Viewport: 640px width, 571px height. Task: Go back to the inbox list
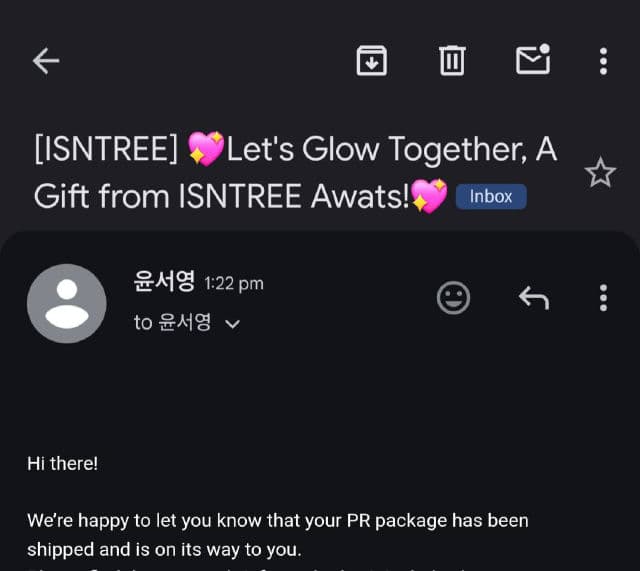[46, 61]
